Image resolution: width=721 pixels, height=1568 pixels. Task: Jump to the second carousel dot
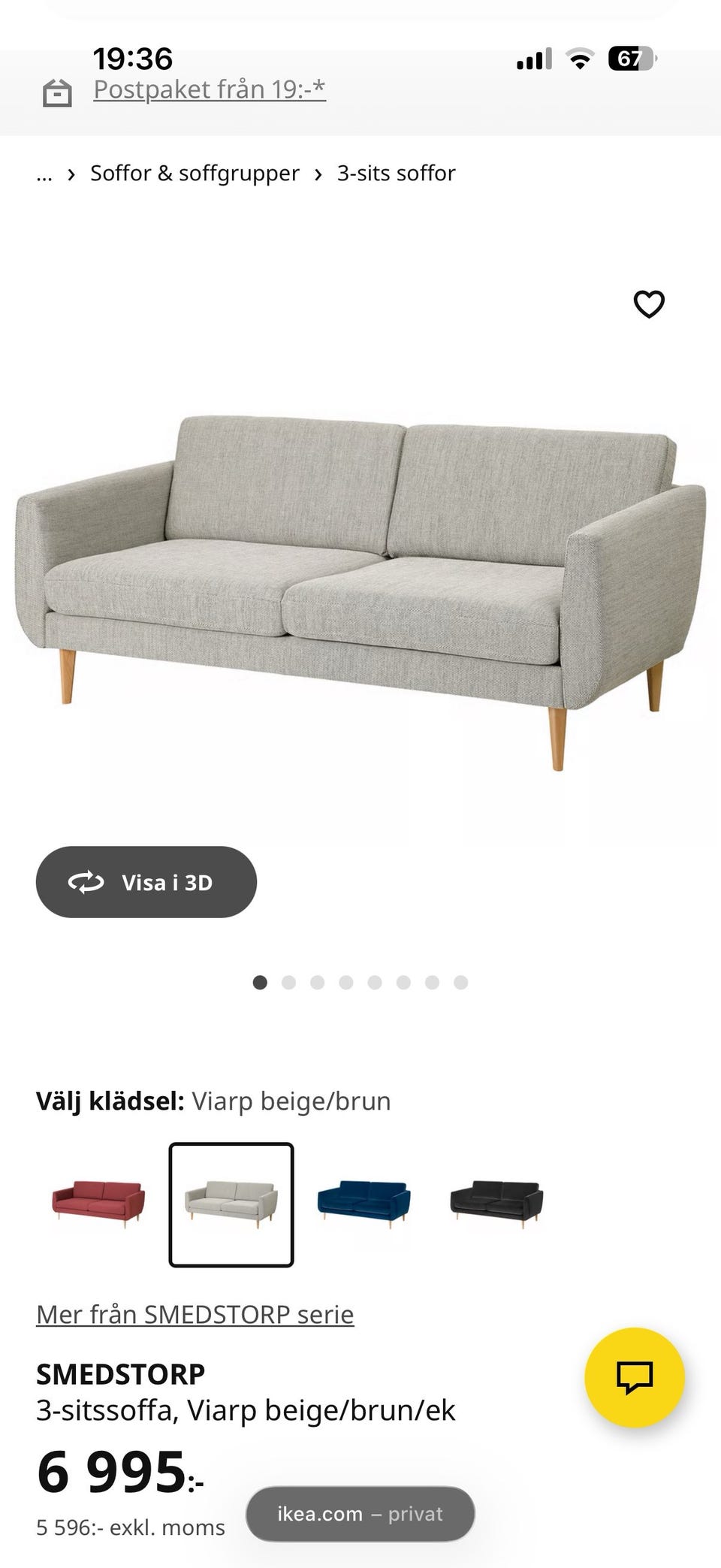[289, 982]
